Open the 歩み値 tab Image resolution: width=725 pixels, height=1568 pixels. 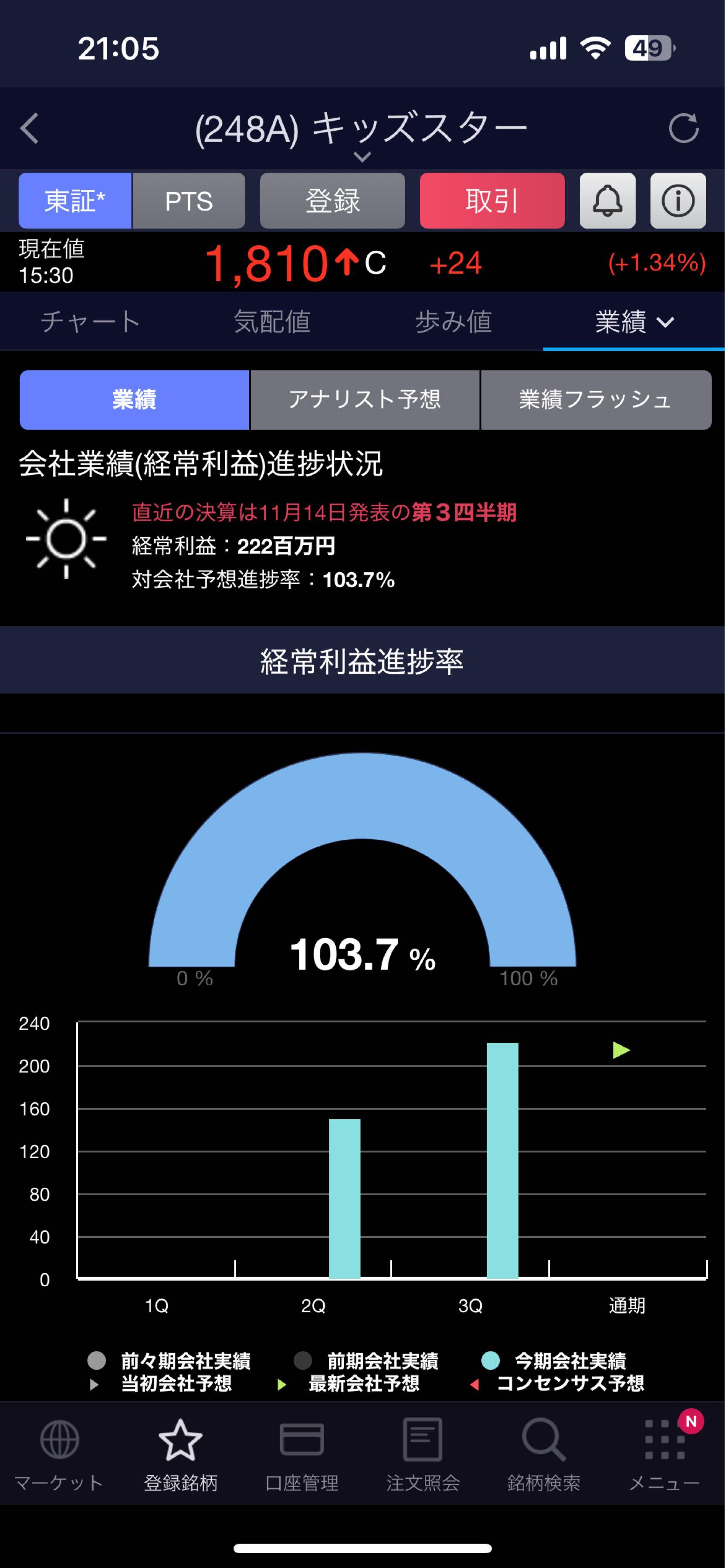point(453,321)
